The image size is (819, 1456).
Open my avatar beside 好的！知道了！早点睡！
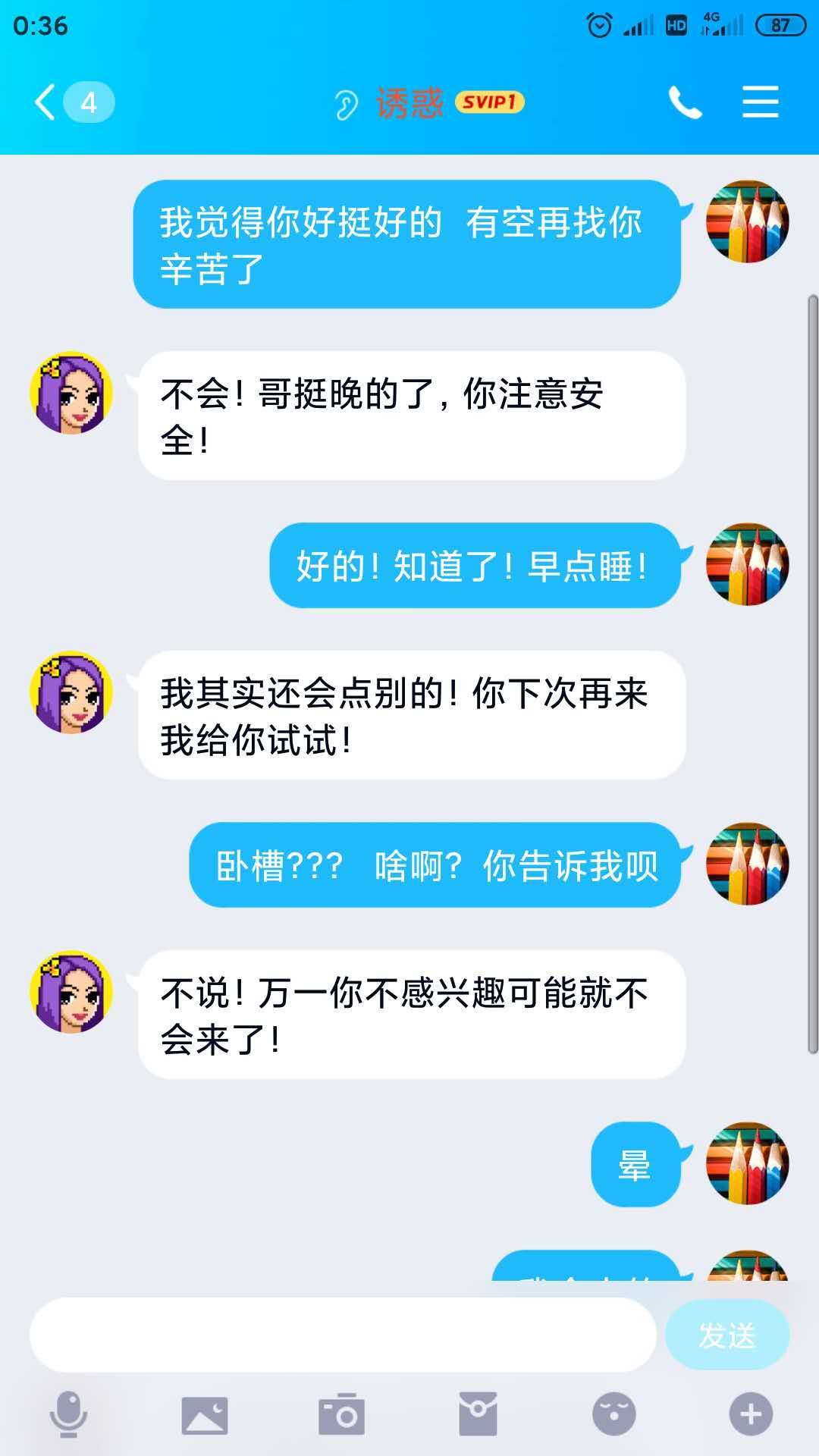click(748, 564)
